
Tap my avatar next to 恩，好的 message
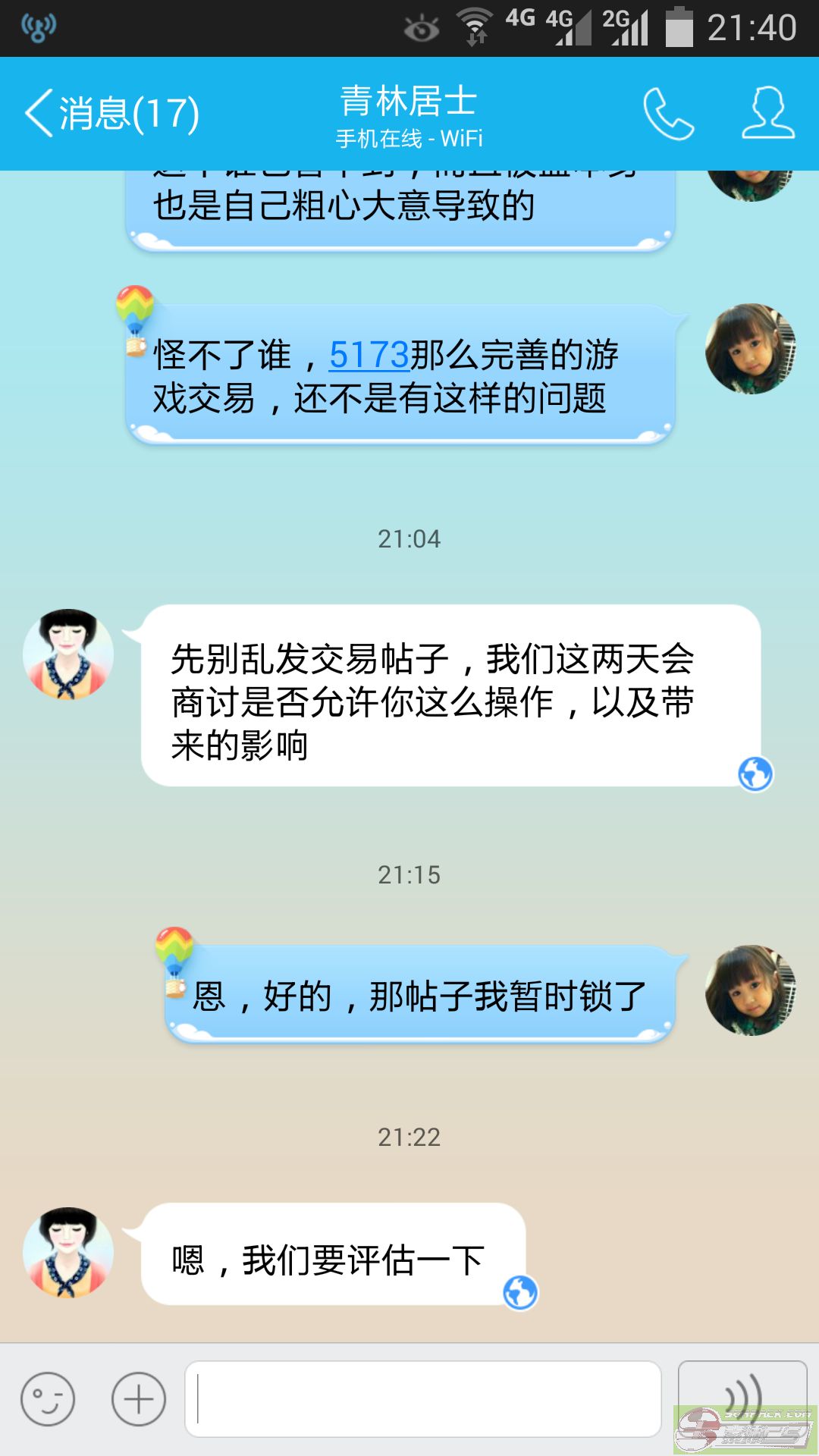(750, 990)
